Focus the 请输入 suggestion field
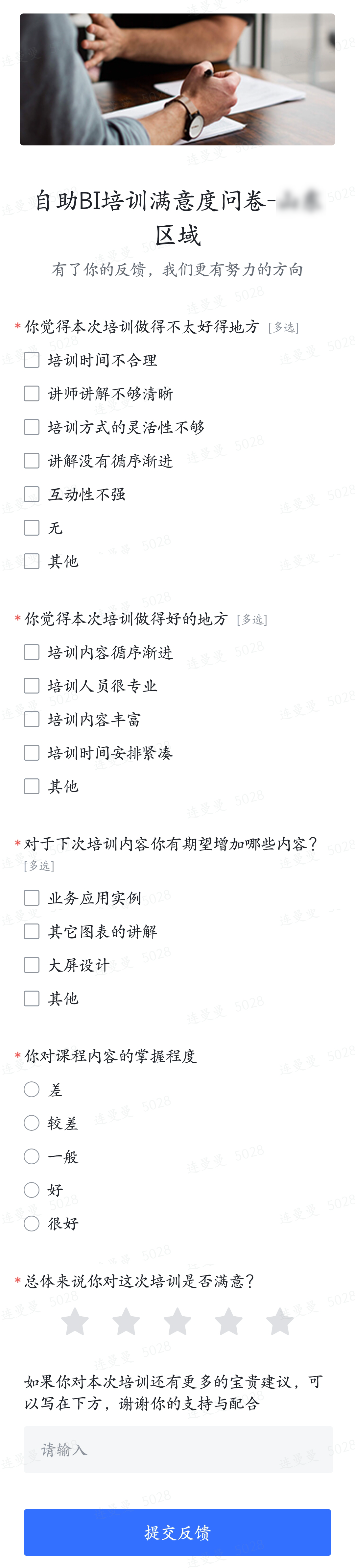355x1568 pixels. (x=177, y=1449)
